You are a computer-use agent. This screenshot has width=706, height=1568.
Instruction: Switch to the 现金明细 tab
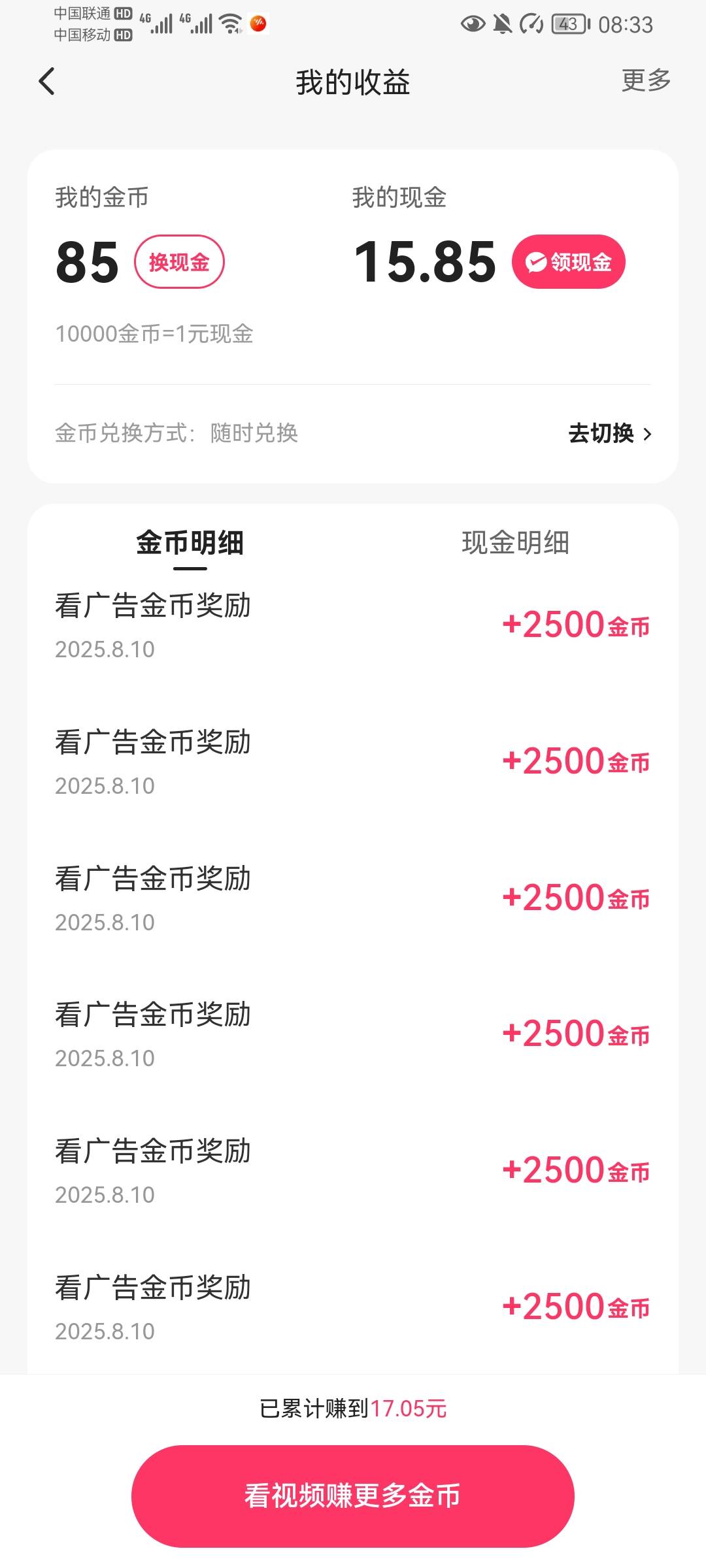(515, 542)
